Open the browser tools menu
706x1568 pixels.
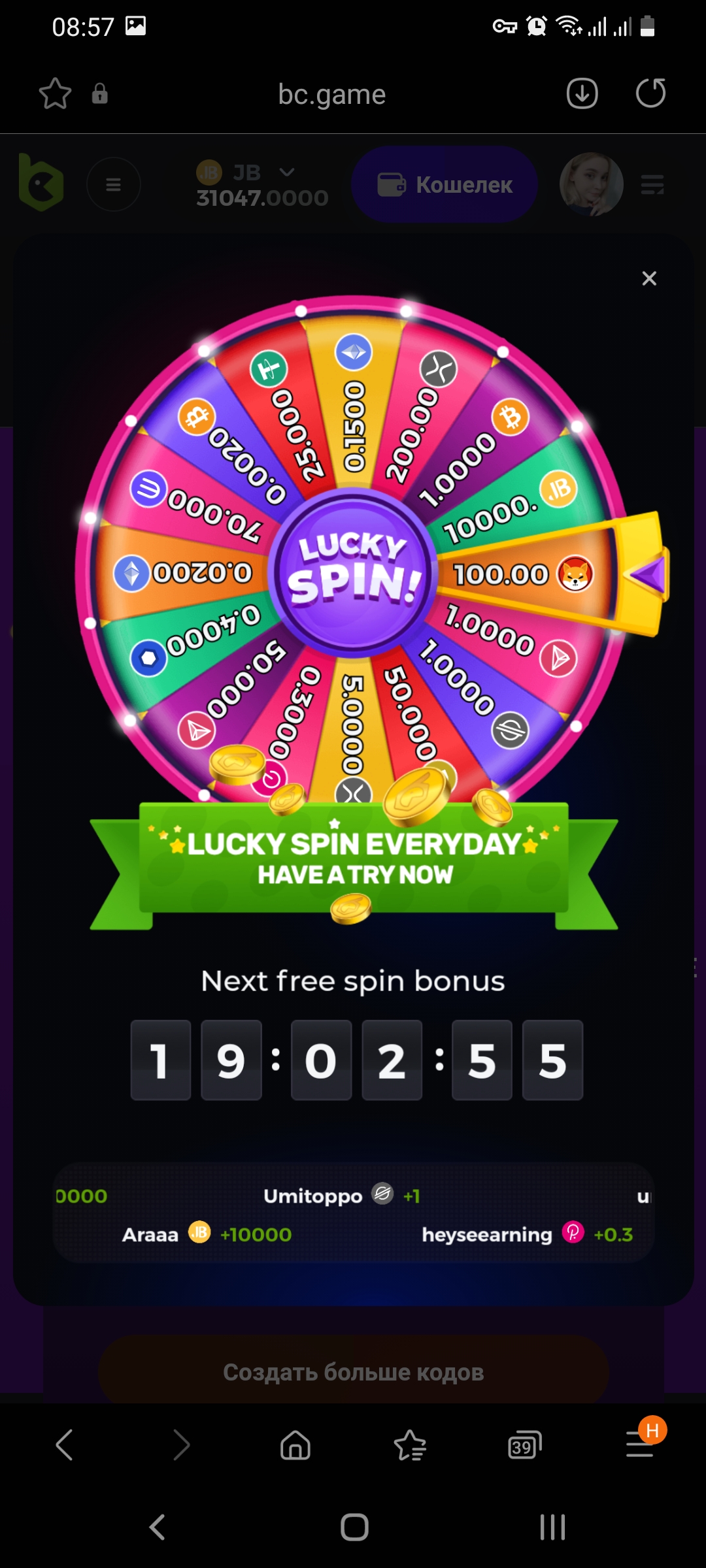[x=640, y=1445]
